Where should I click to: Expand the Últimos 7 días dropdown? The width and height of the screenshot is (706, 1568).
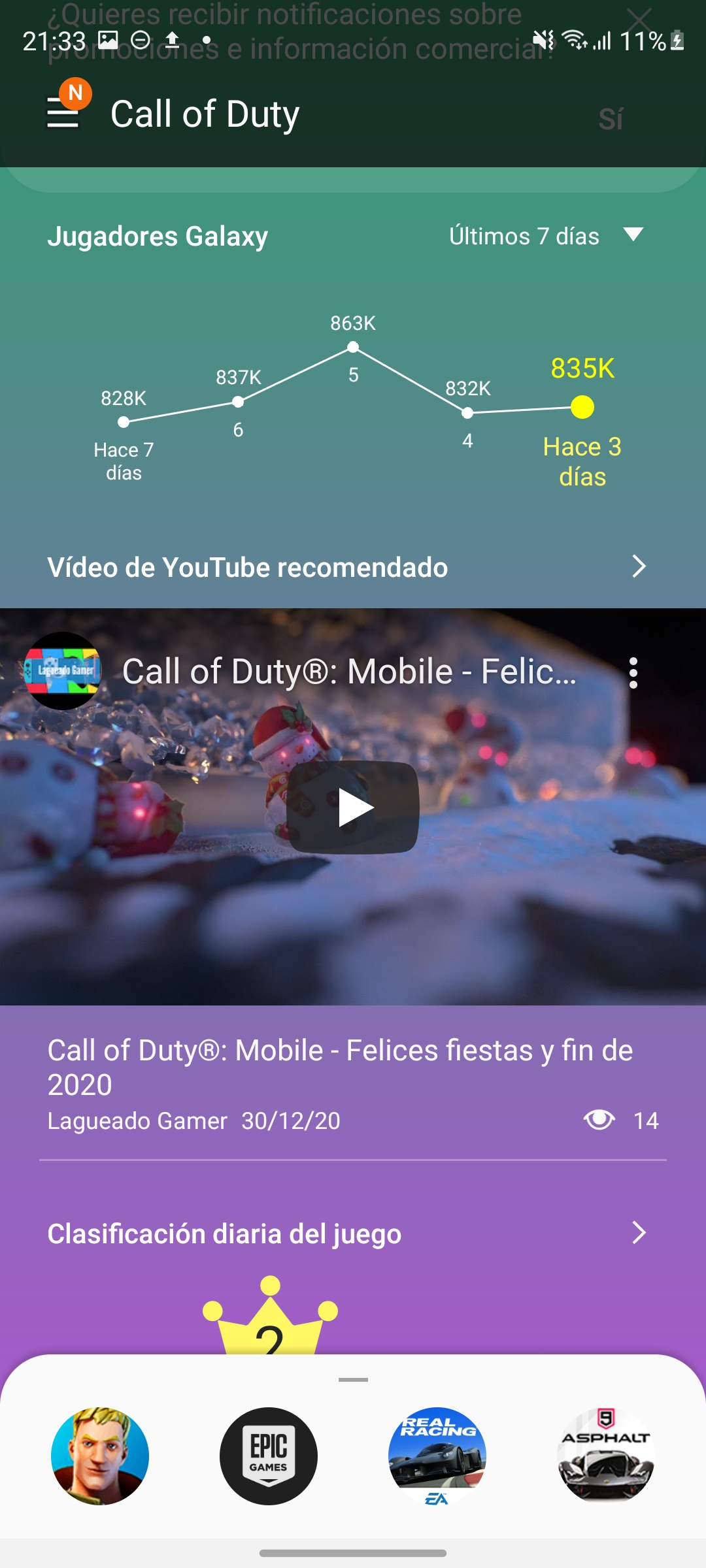[546, 236]
